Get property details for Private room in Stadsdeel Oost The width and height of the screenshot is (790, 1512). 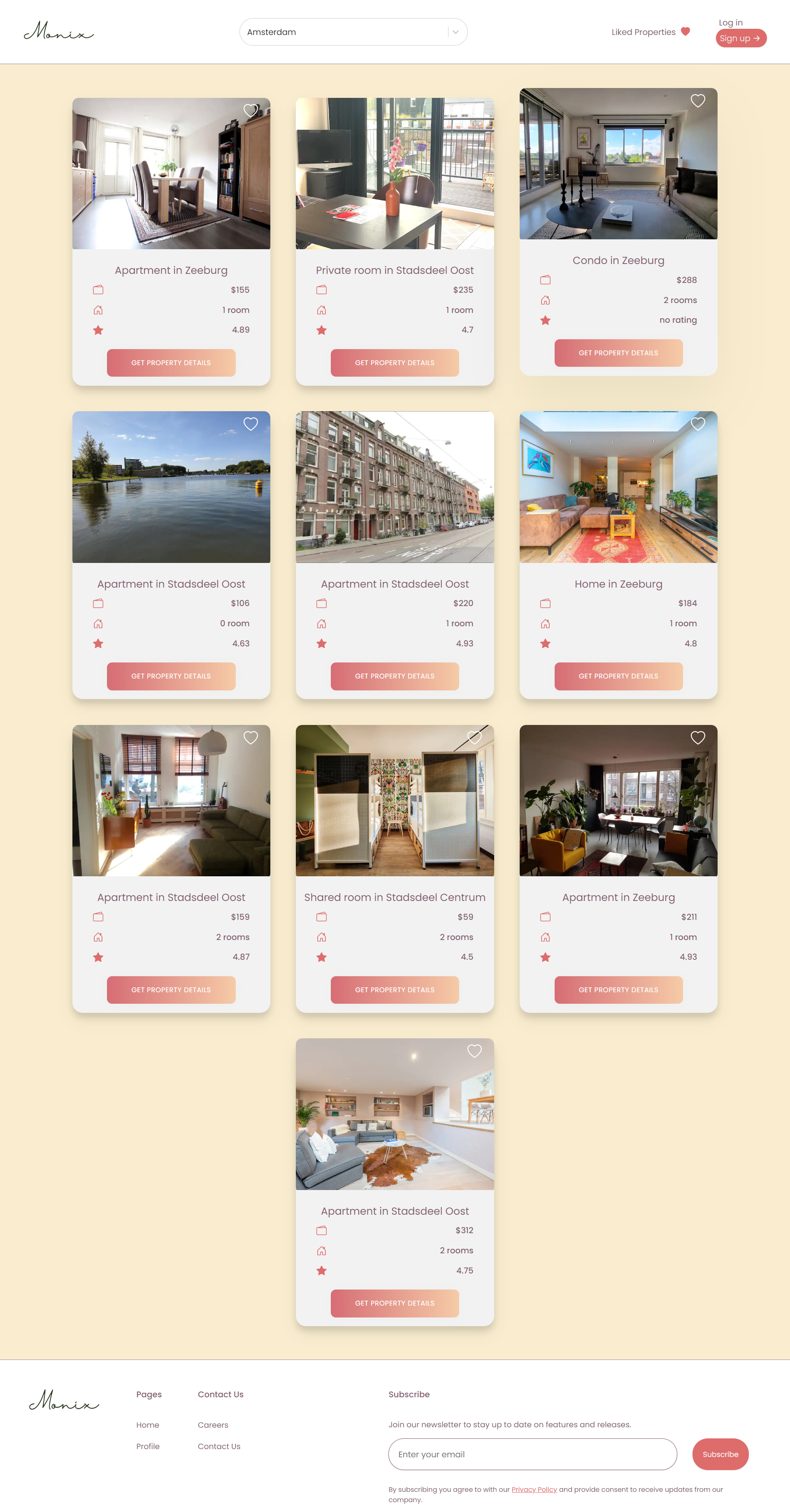click(395, 363)
